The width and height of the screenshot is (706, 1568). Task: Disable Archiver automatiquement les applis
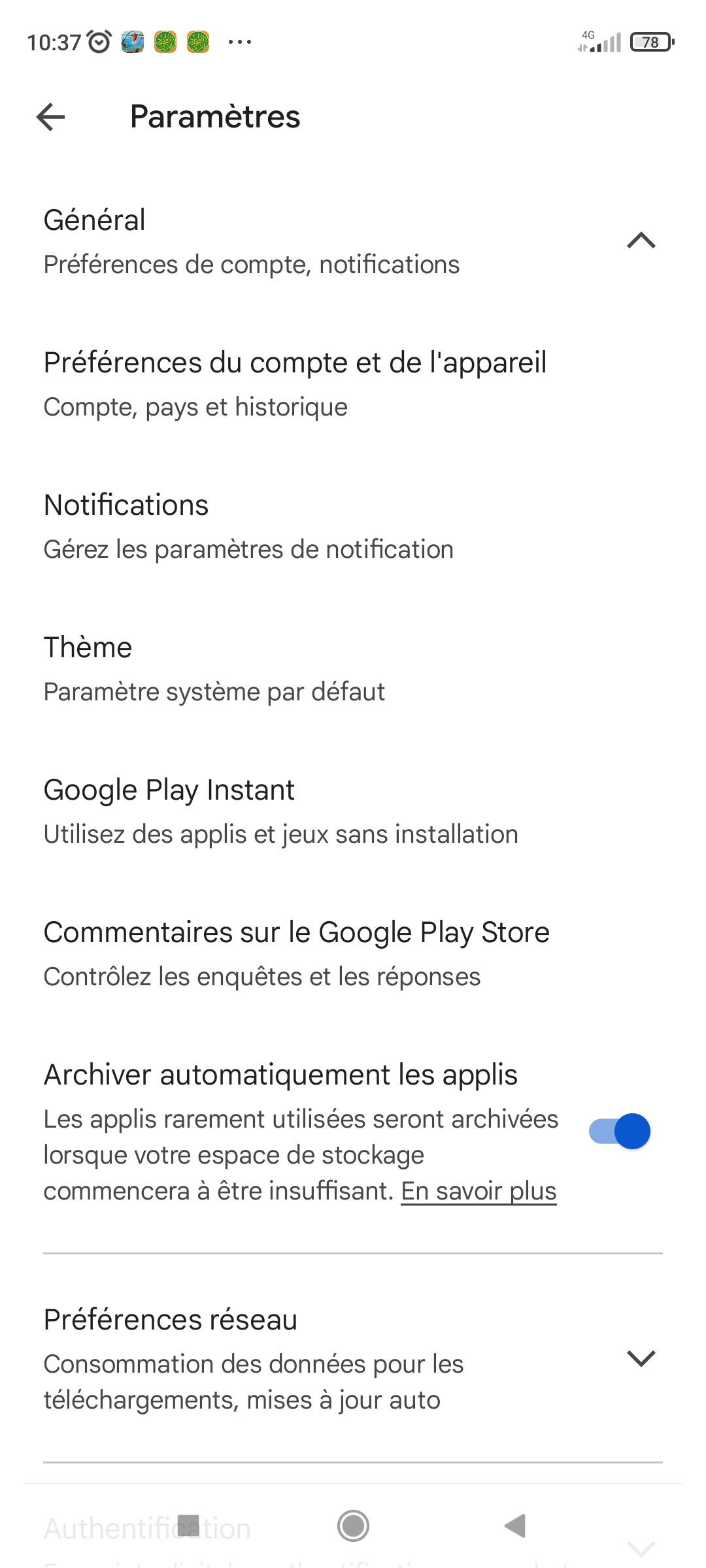619,1131
